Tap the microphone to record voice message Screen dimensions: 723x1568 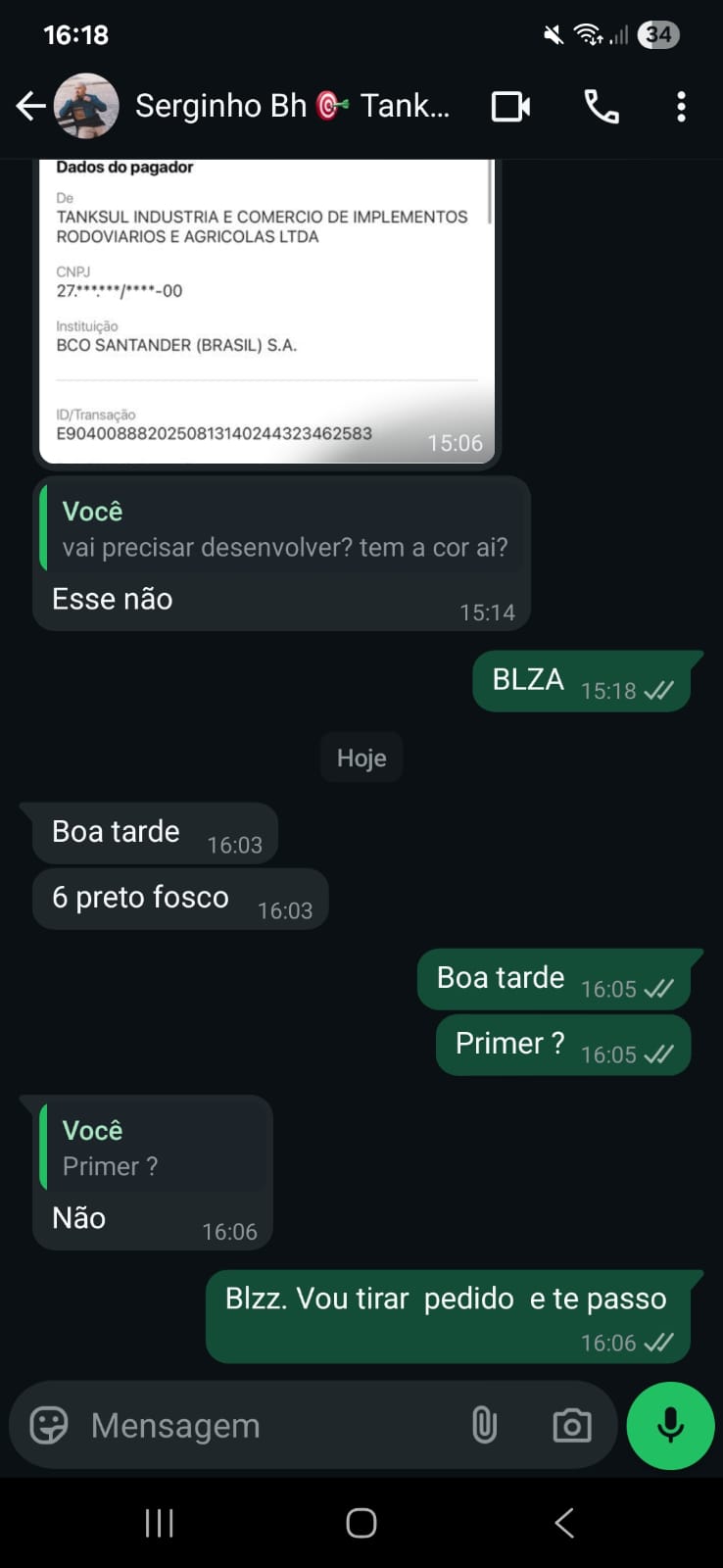tap(671, 1425)
